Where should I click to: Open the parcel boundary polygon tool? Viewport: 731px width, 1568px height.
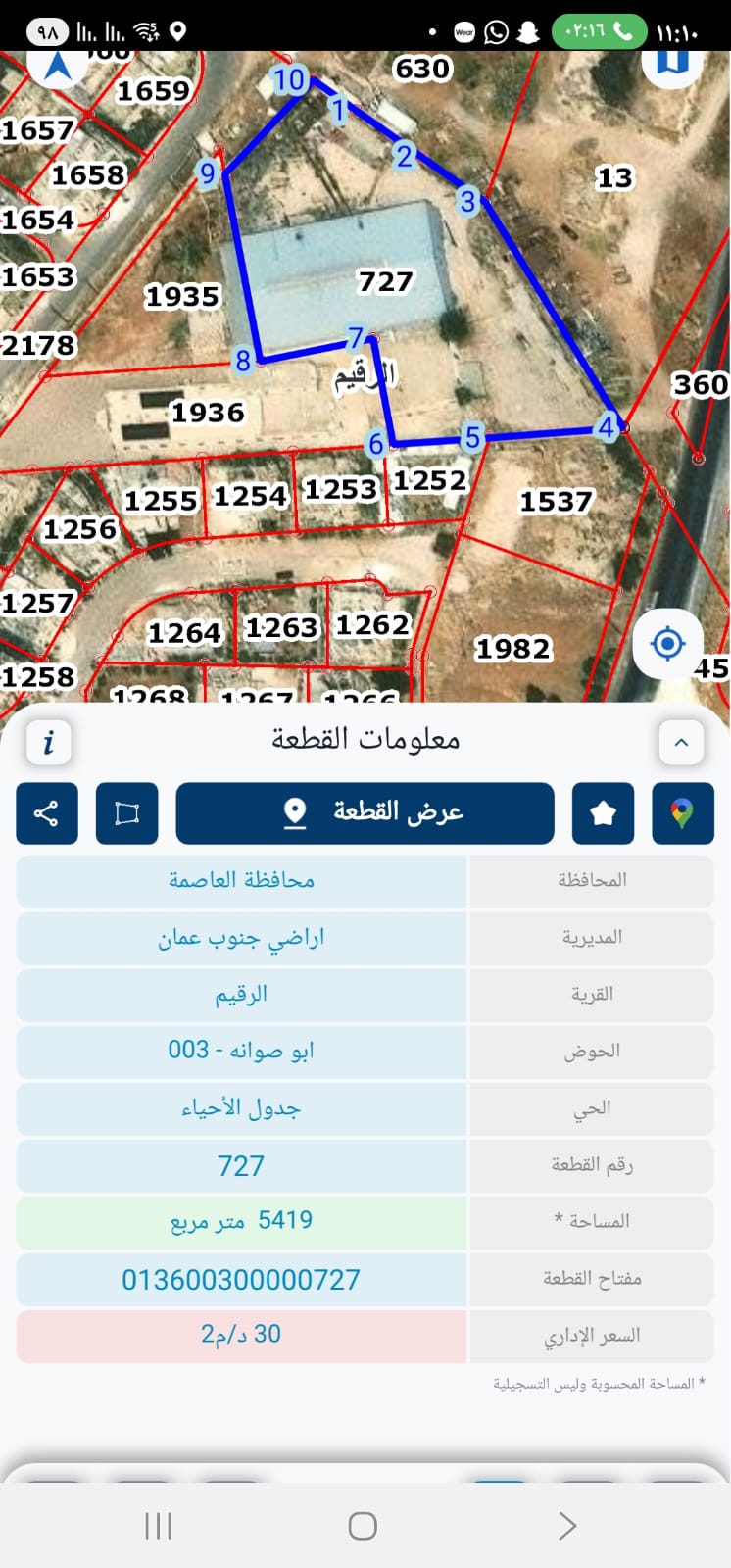pos(126,812)
